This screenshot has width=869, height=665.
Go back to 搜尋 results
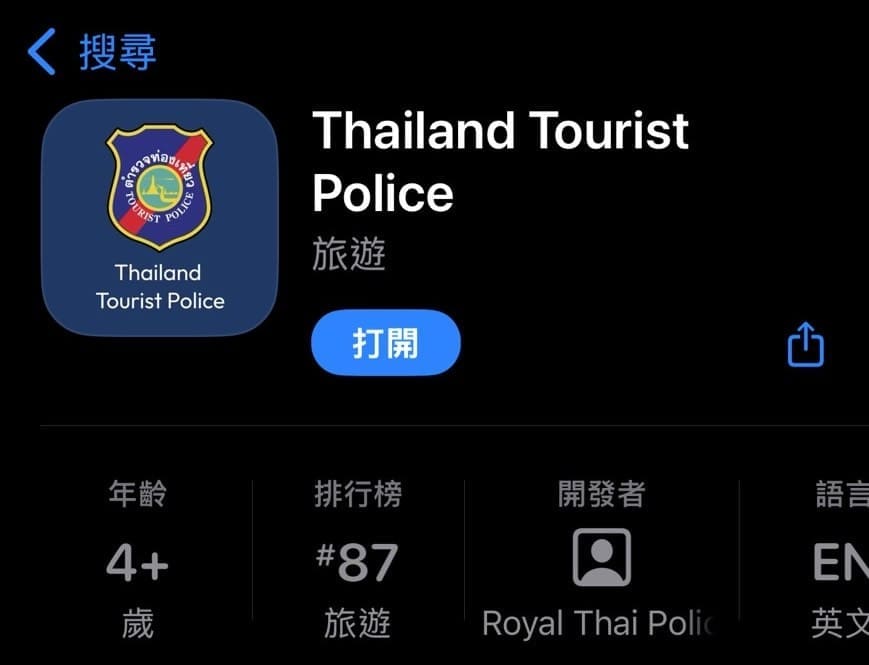click(x=92, y=52)
